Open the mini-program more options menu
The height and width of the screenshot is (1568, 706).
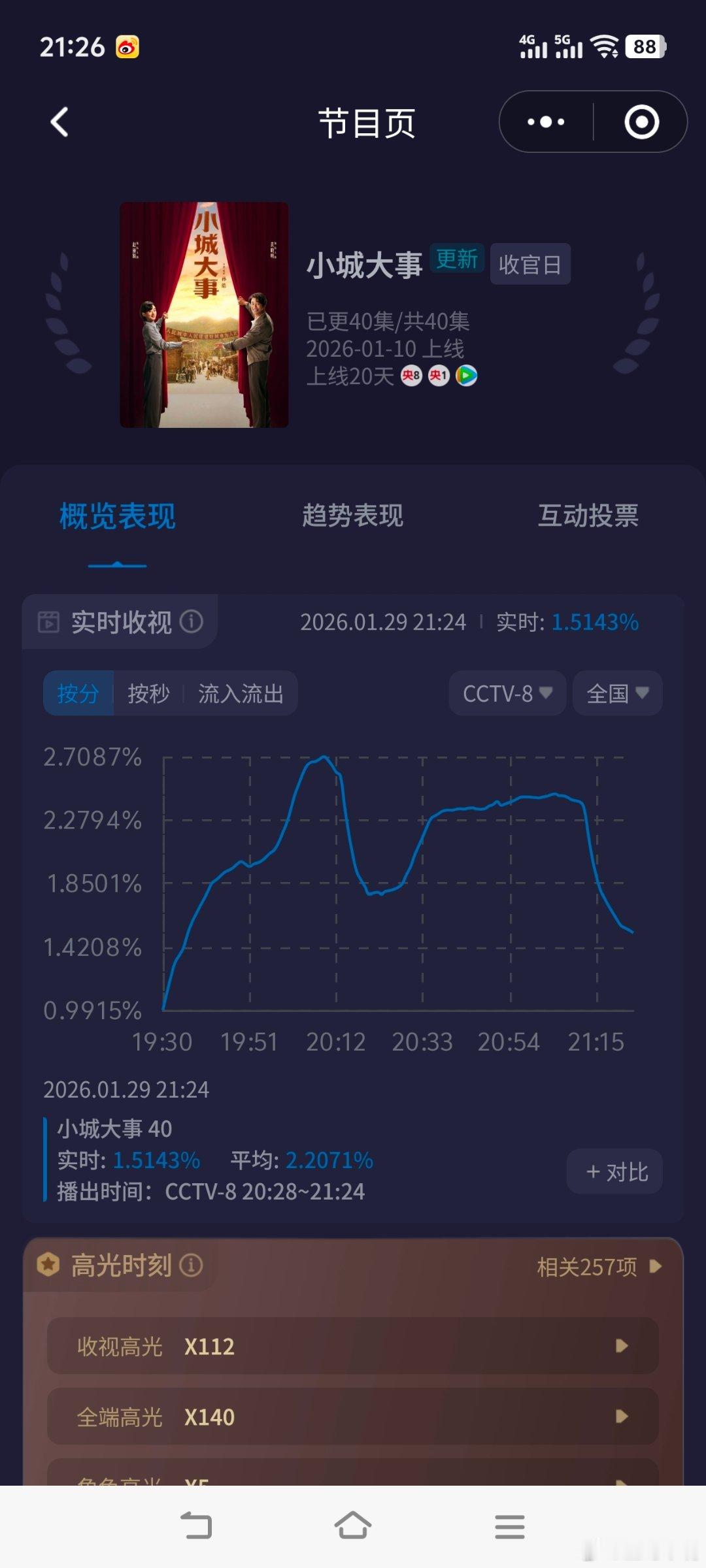click(x=545, y=122)
